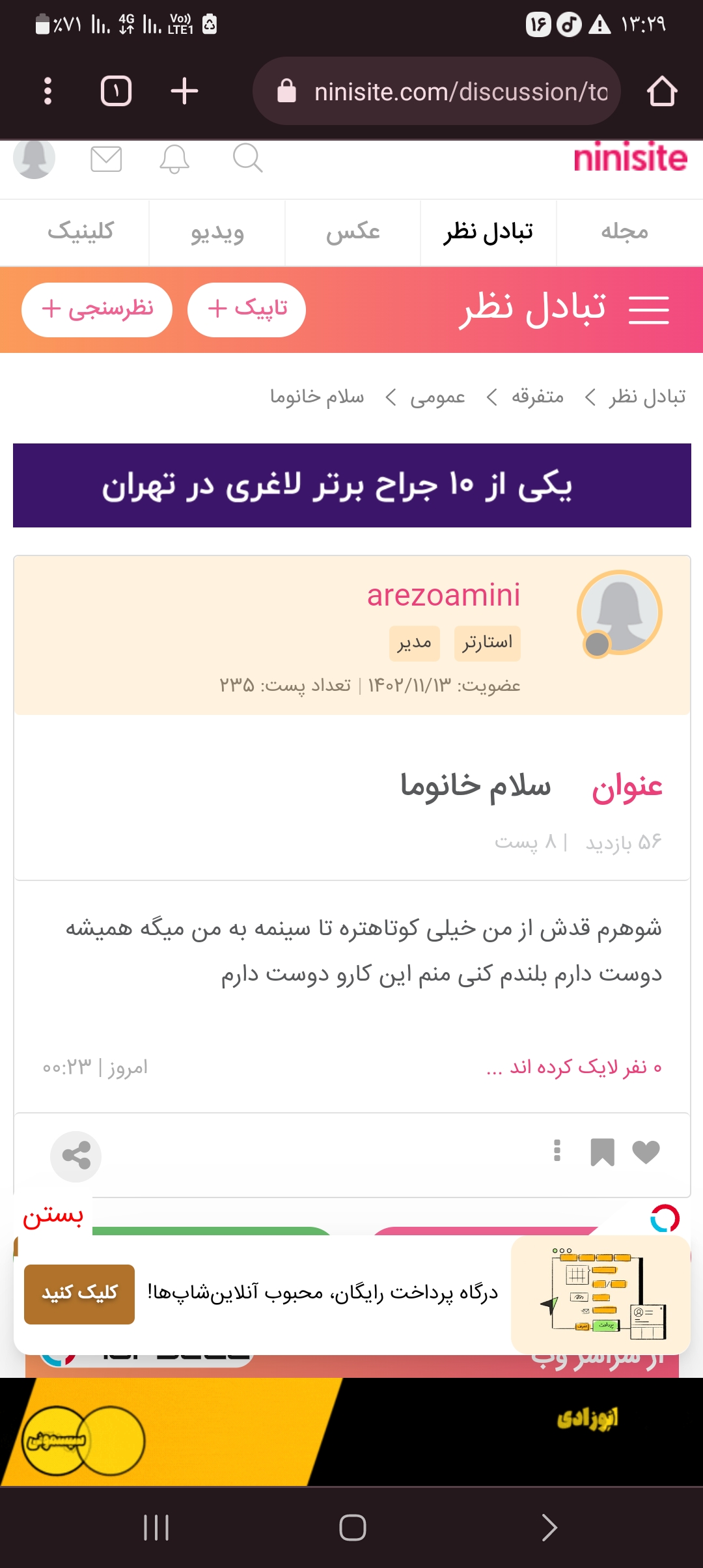
Task: Close the ad banner with بستن
Action: click(x=53, y=1216)
